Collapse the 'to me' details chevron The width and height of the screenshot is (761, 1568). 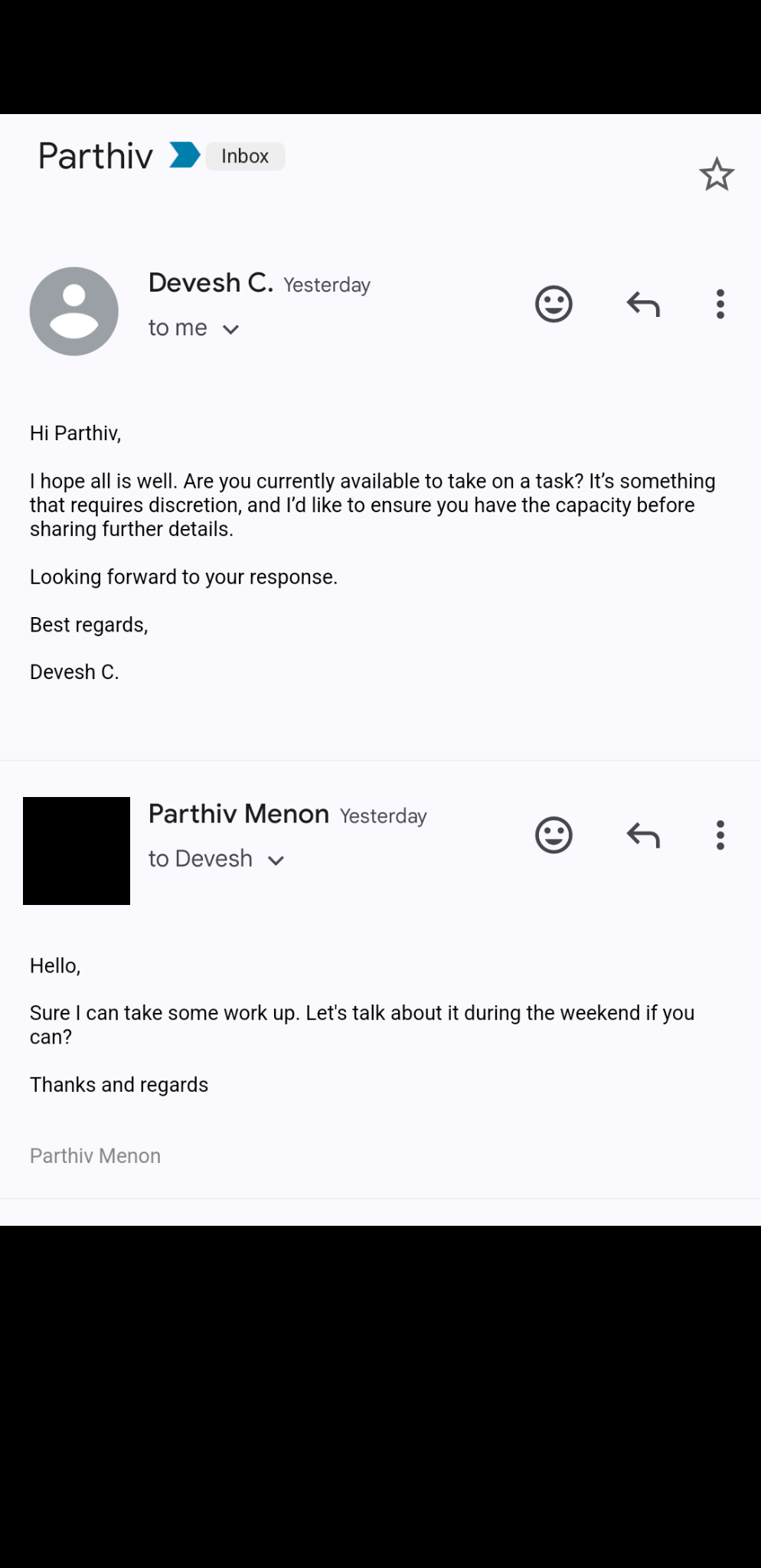(231, 328)
